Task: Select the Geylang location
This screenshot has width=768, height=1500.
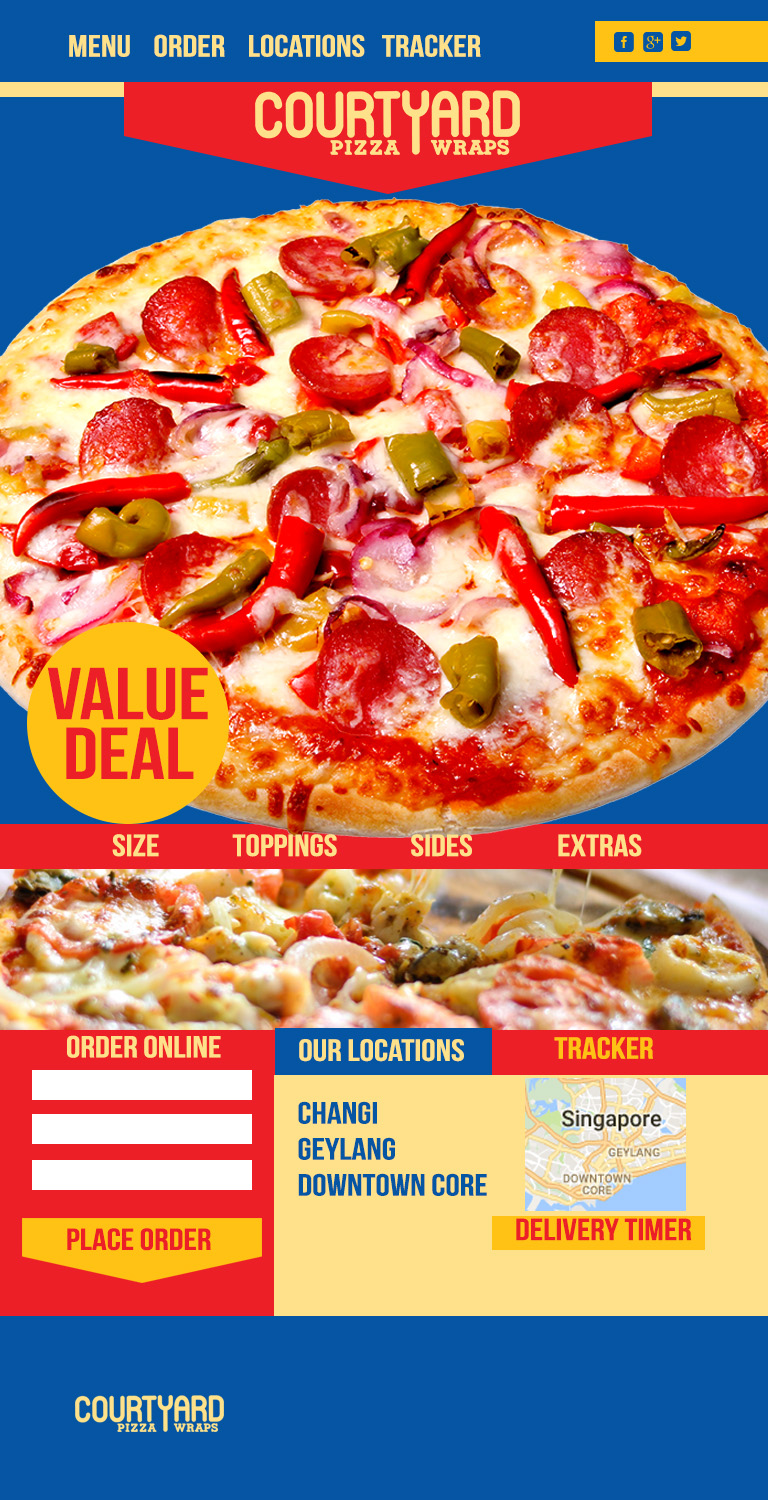Action: pyautogui.click(x=347, y=1150)
